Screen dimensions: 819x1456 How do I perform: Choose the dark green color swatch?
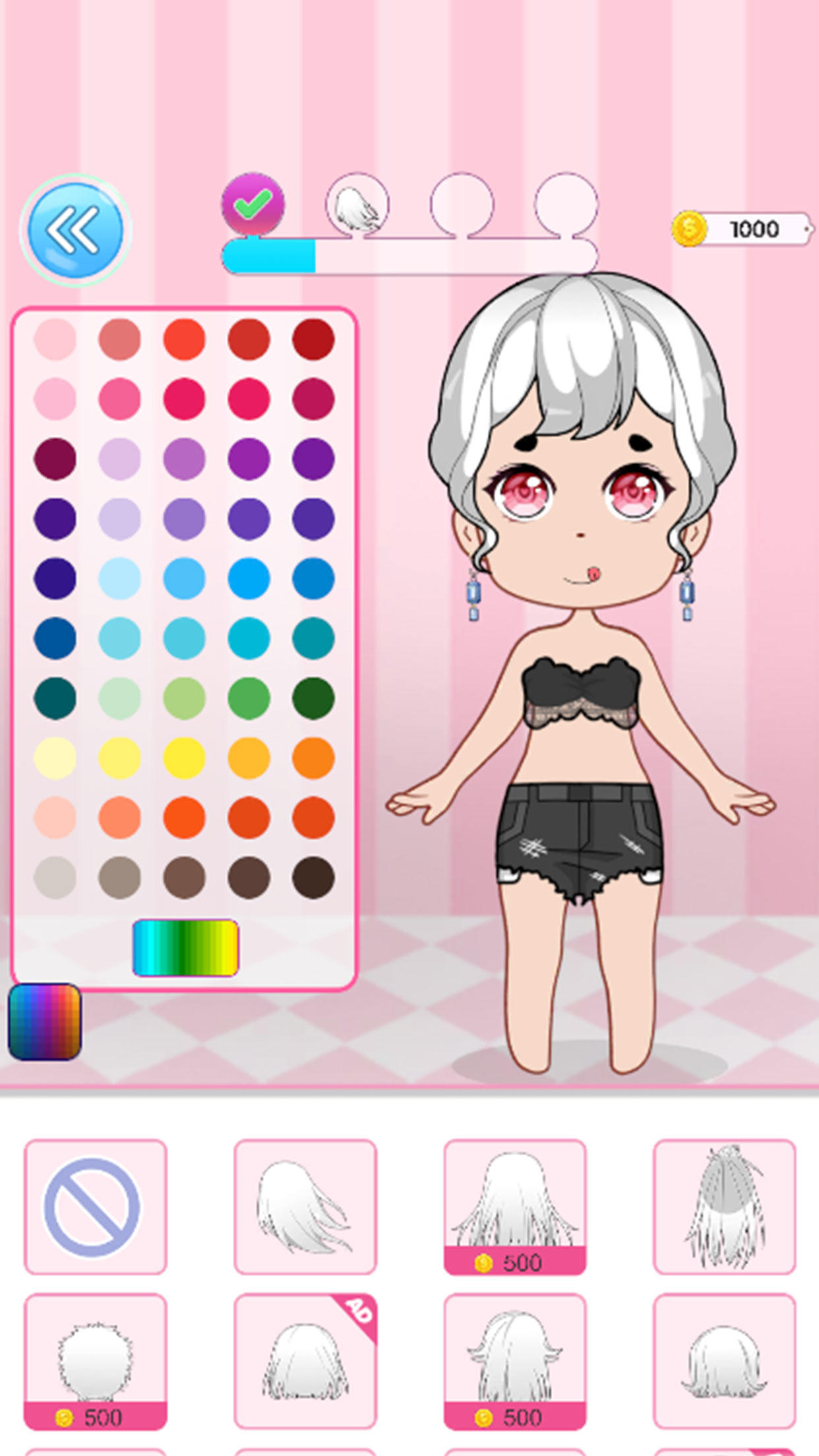[313, 698]
